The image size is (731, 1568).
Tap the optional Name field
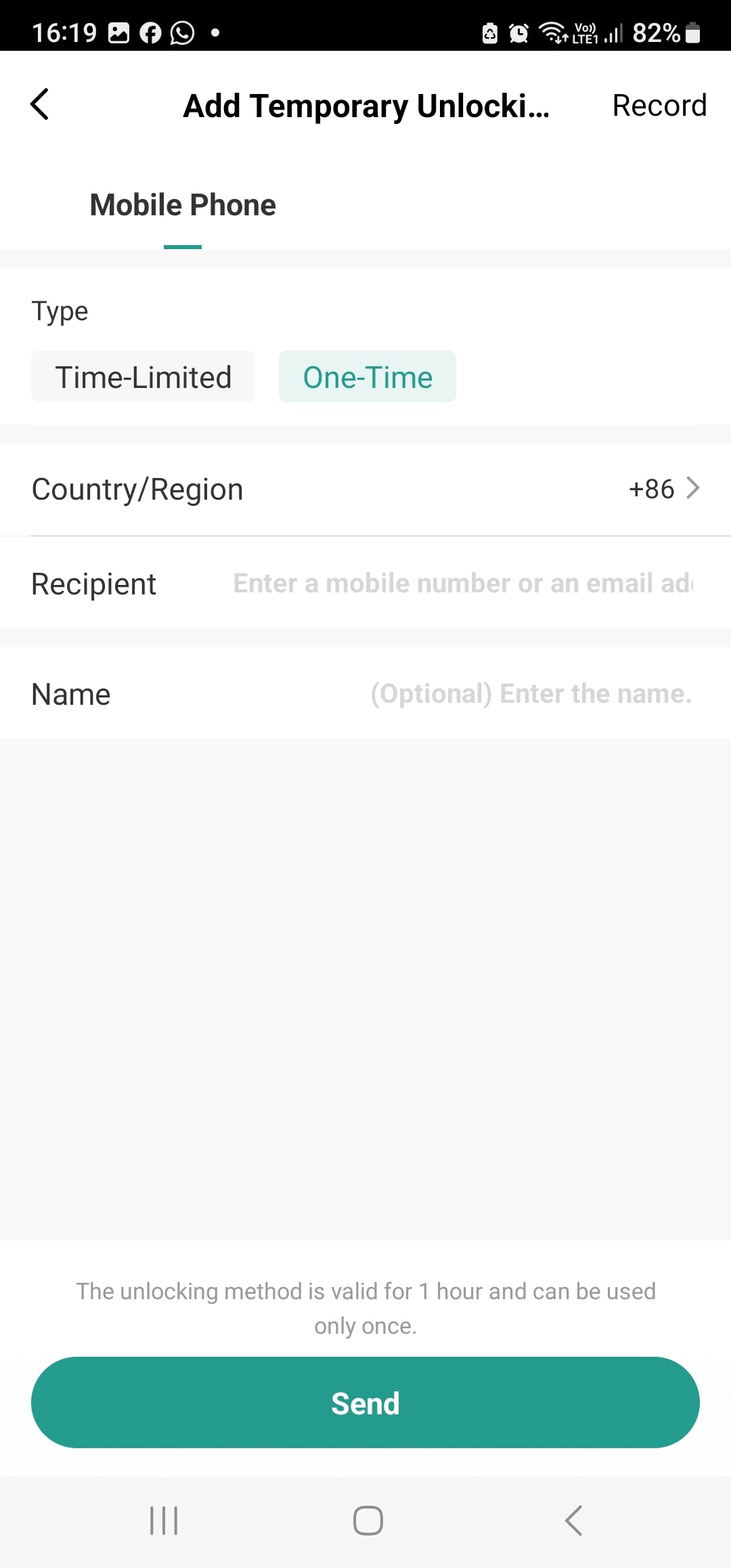pyautogui.click(x=530, y=694)
